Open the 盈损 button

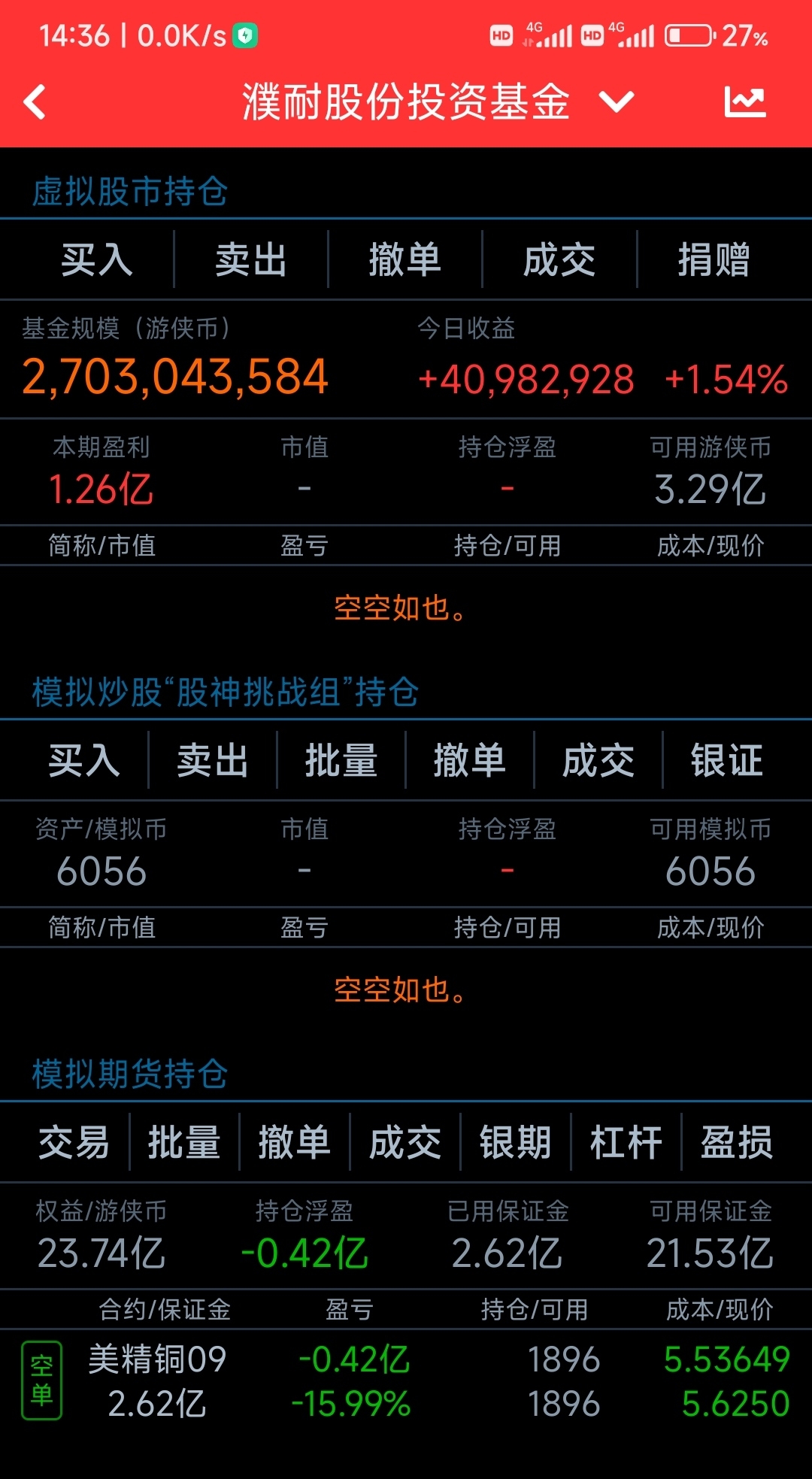[x=737, y=1142]
